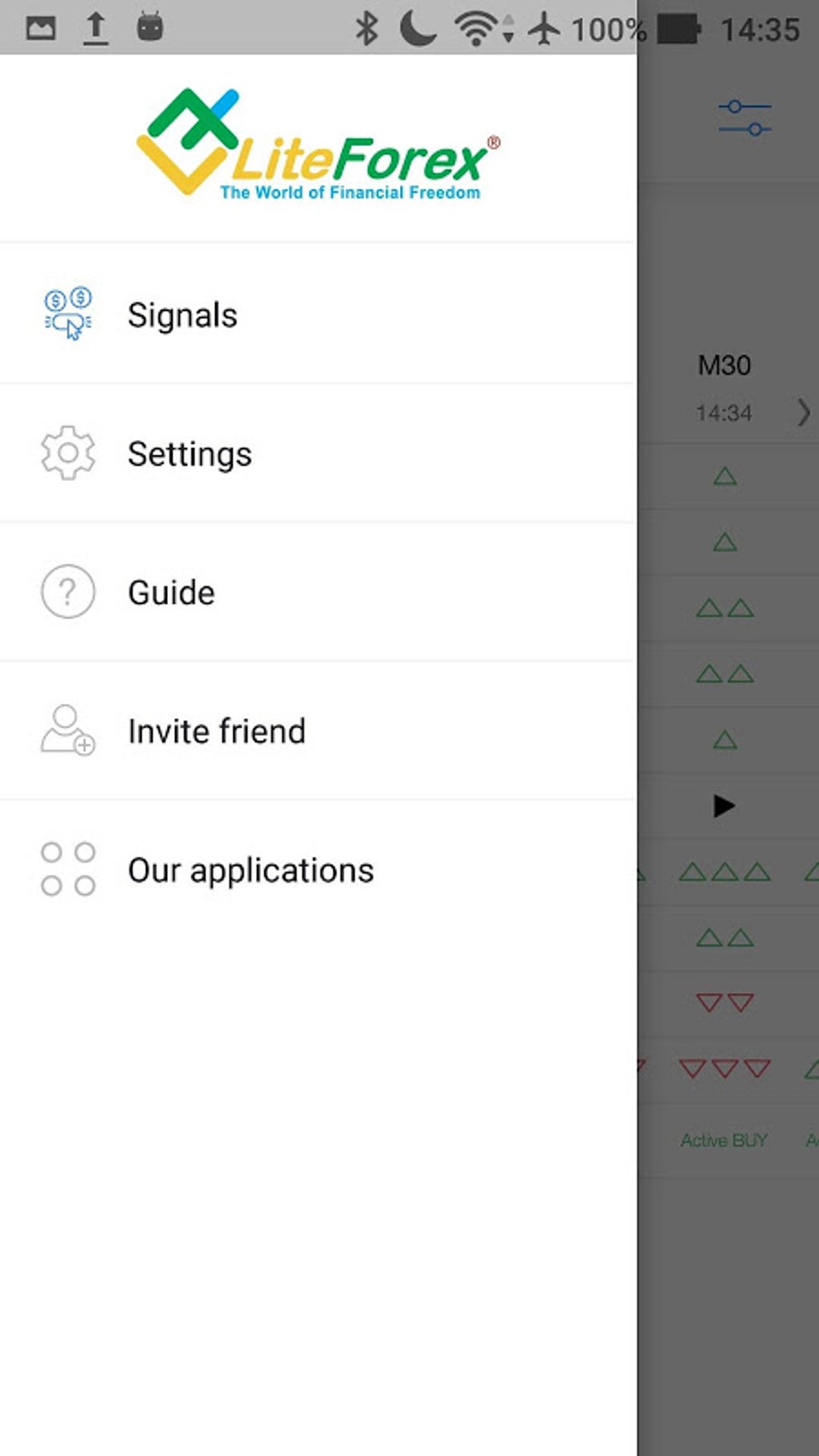The width and height of the screenshot is (819, 1456).
Task: Click the Invite friend menu entry
Action: click(x=216, y=731)
